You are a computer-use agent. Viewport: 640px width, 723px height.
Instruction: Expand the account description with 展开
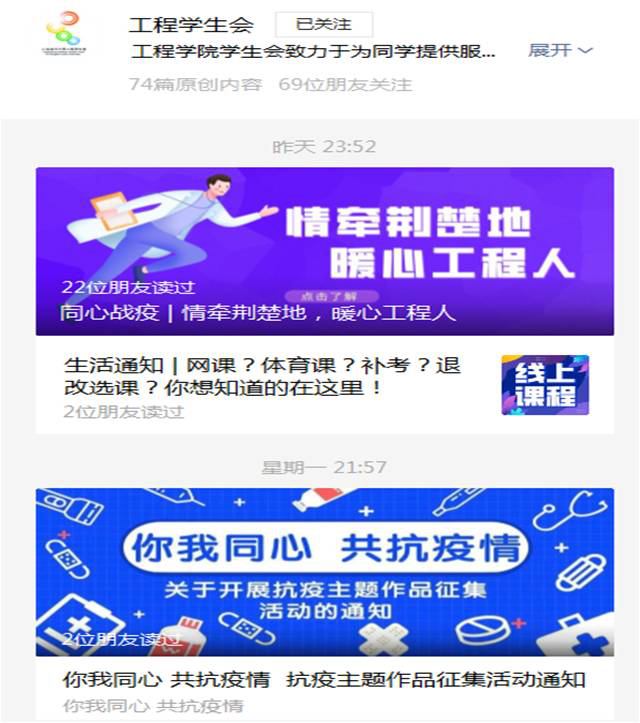[560, 50]
